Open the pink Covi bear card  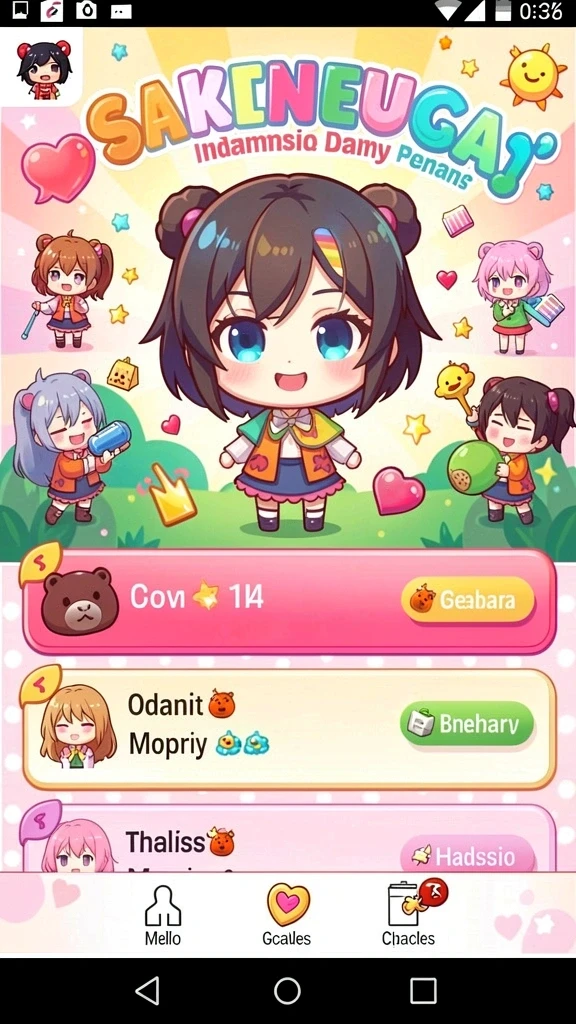[289, 601]
